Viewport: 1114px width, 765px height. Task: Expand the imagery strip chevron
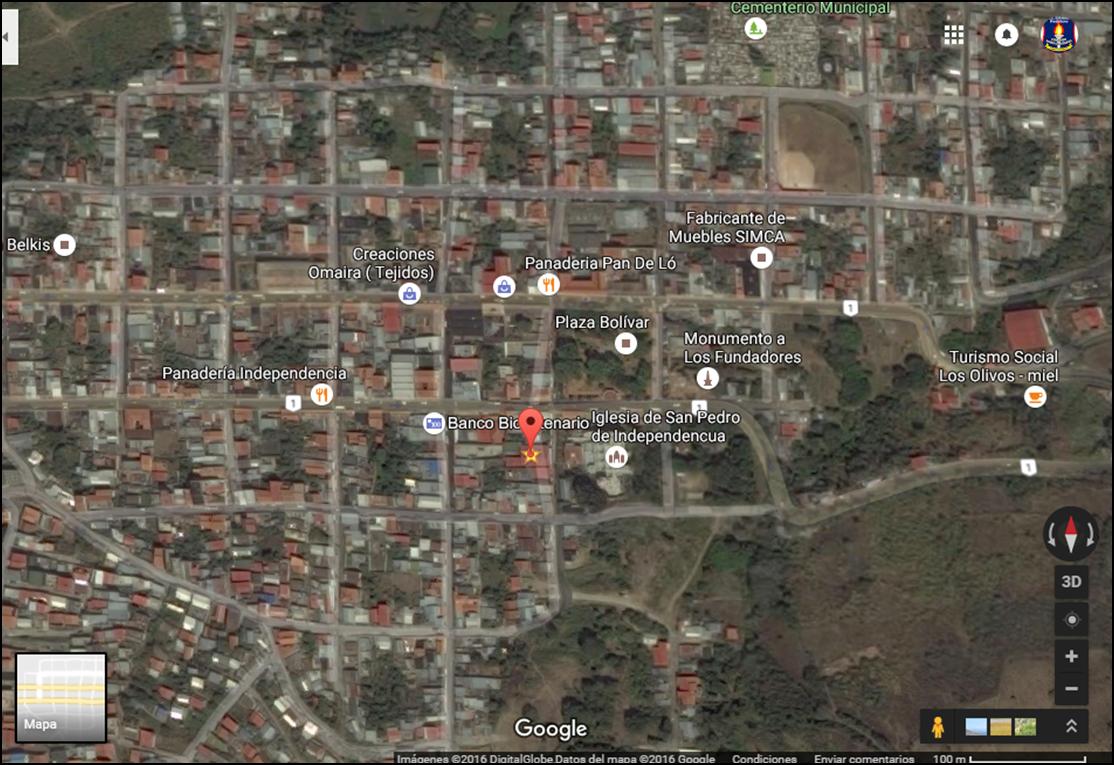[1071, 727]
